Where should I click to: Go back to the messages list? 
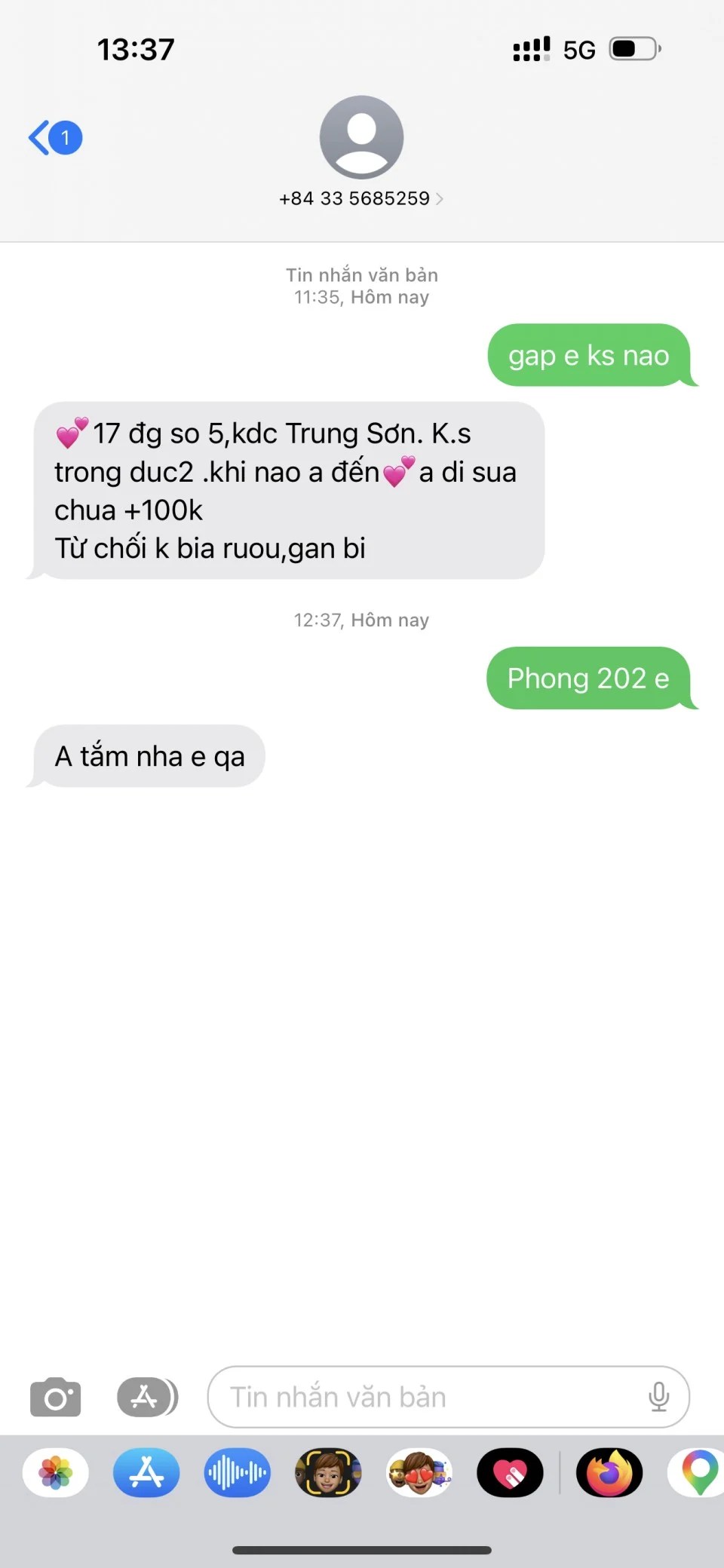(x=54, y=138)
